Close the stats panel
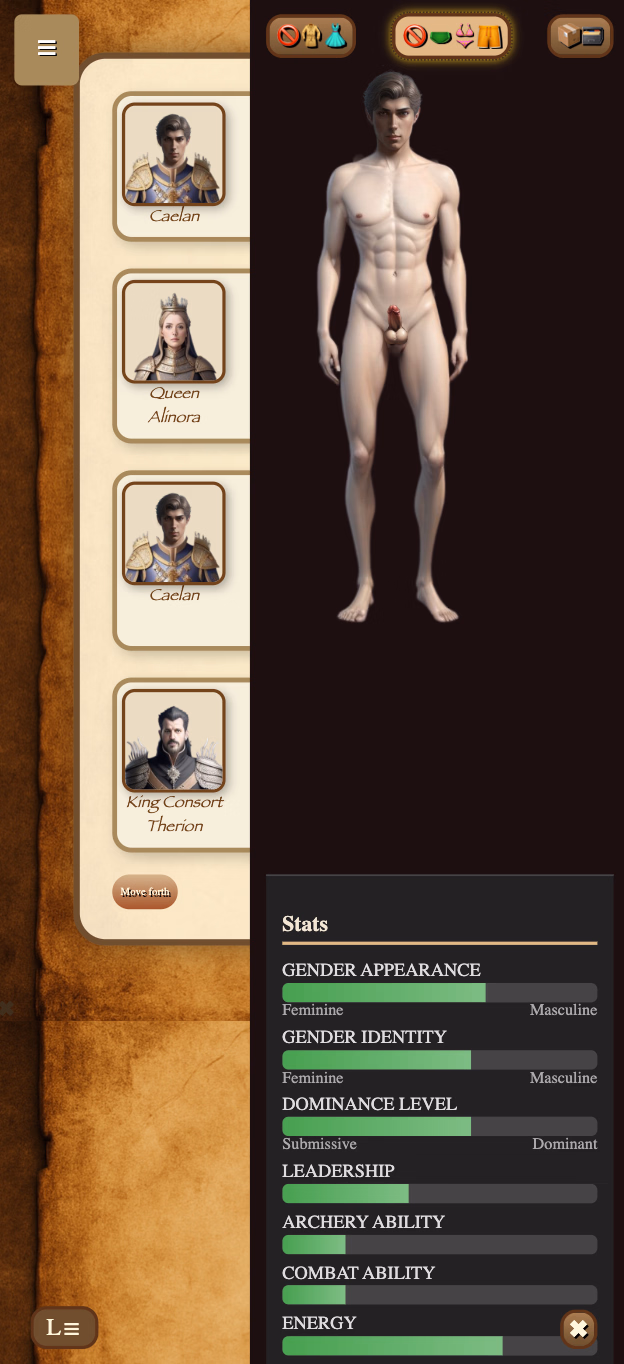 [579, 1329]
